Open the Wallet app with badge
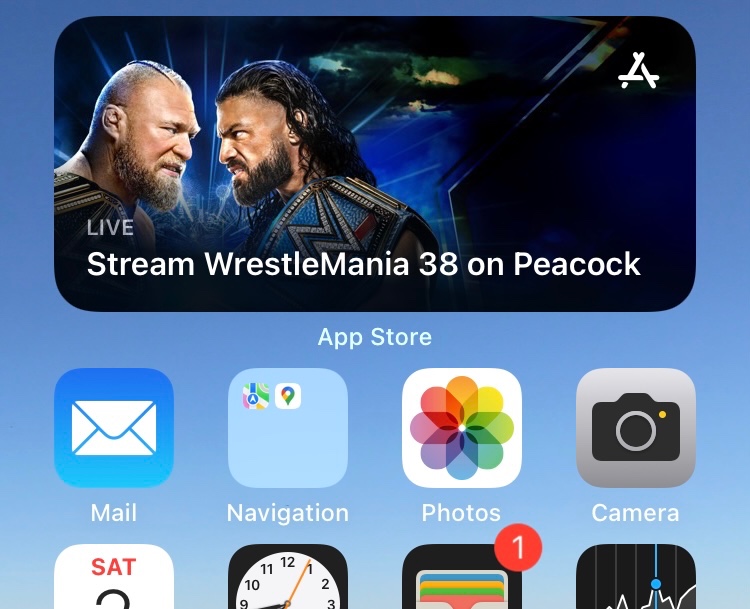 pyautogui.click(x=461, y=582)
